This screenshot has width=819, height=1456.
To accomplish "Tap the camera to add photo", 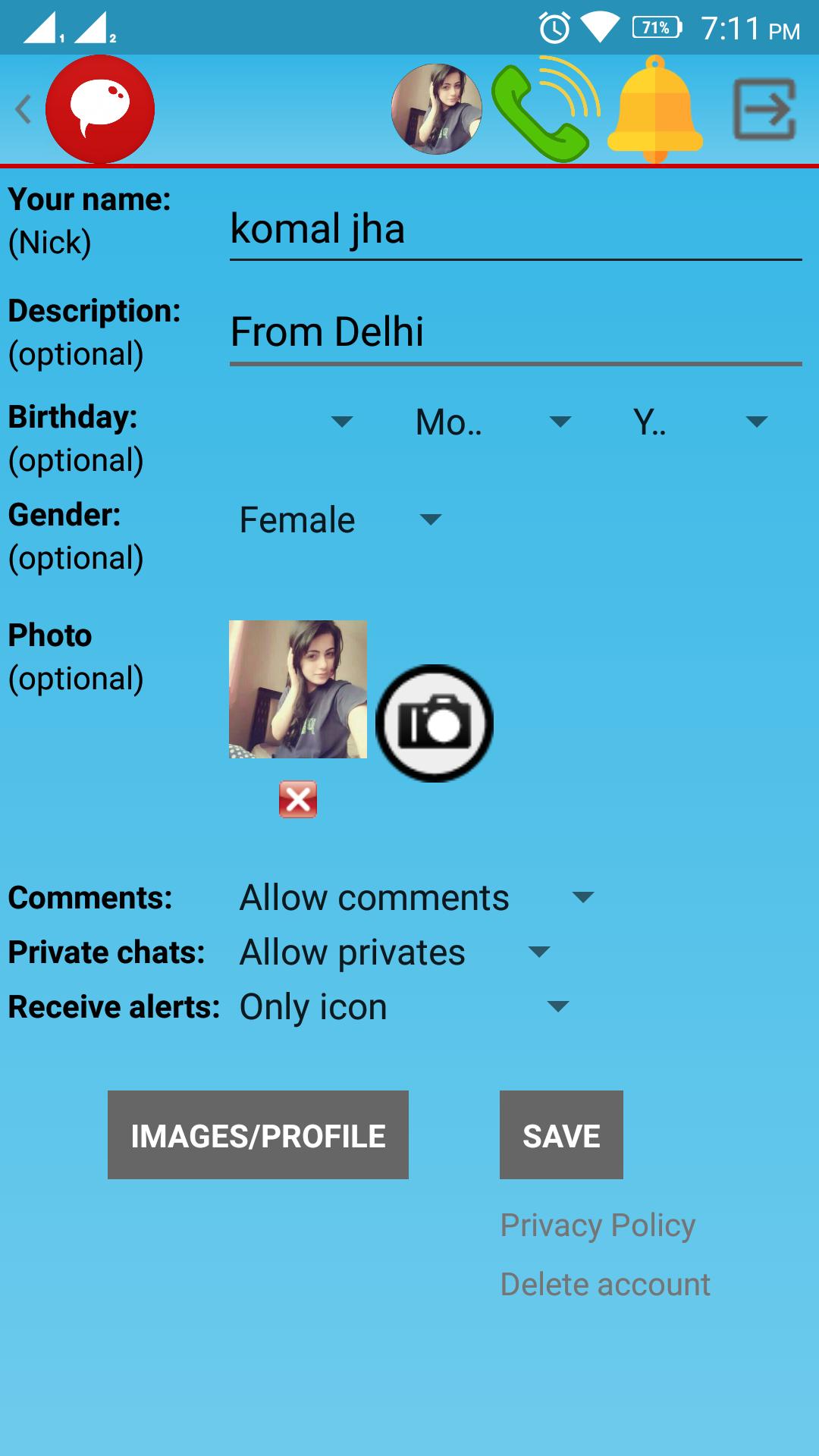I will pyautogui.click(x=435, y=723).
